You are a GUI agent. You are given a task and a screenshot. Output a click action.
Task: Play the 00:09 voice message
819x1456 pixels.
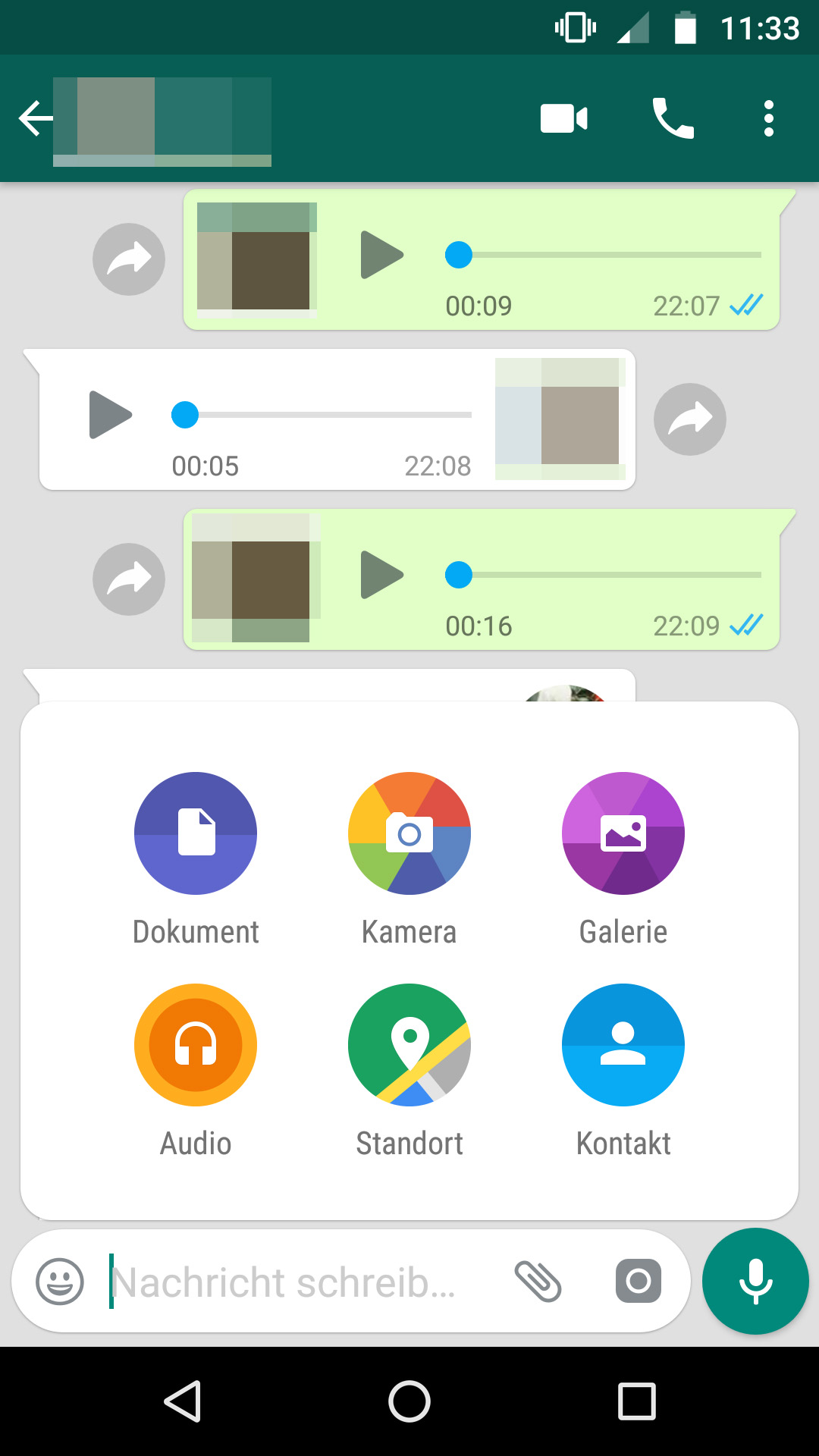[381, 256]
